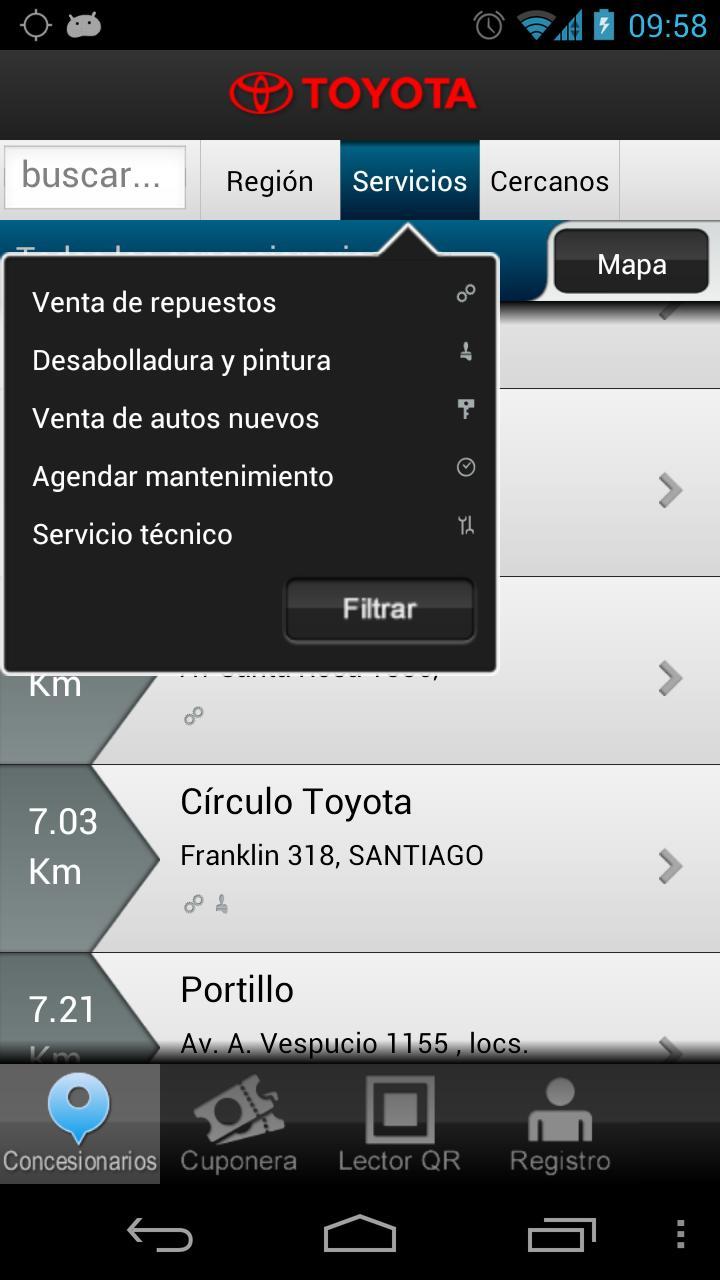Select the Servicios tab
This screenshot has height=1280, width=720.
coord(410,181)
